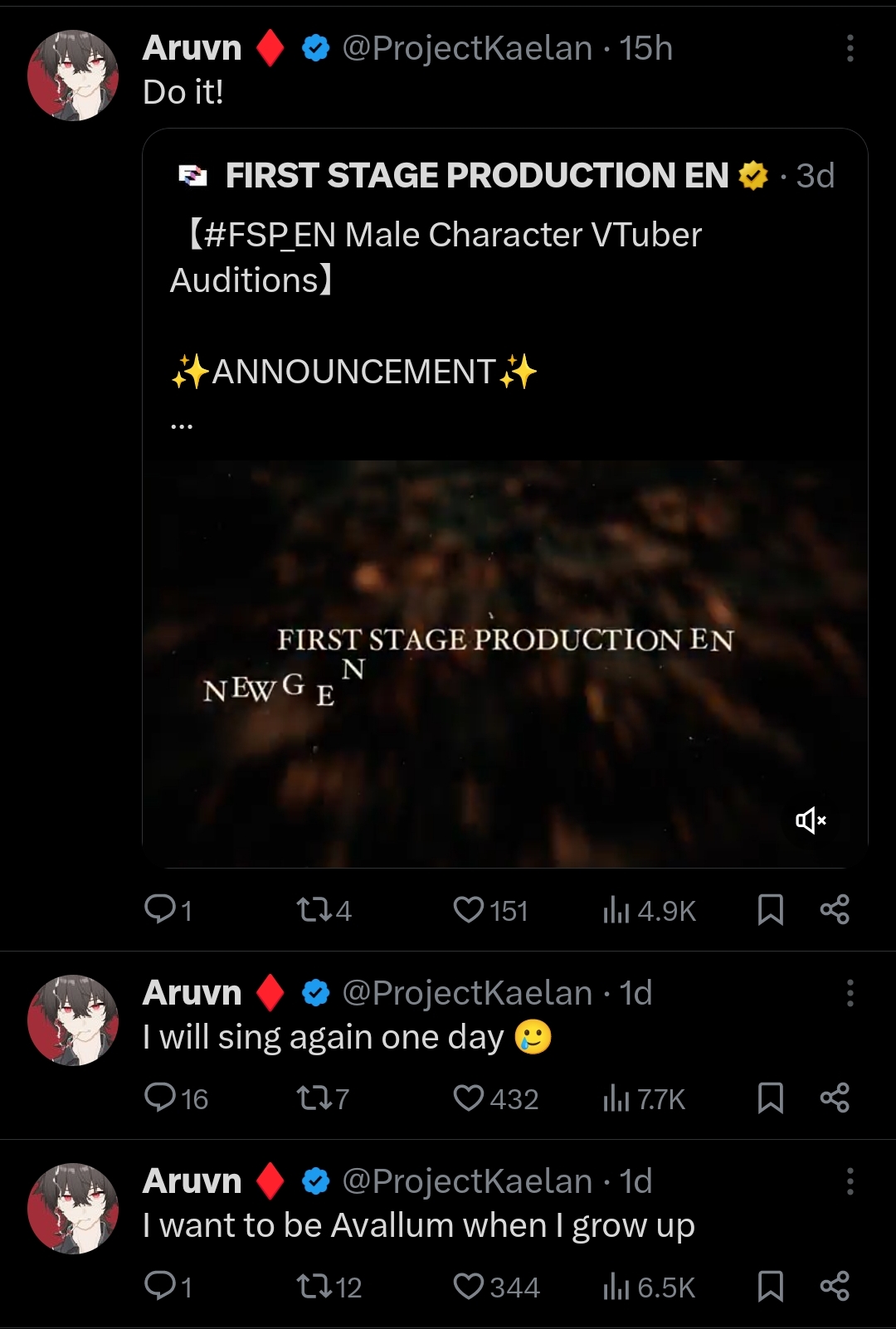This screenshot has width=896, height=1329.
Task: Bookmark the "I want to be Avallum" post
Action: [771, 1287]
